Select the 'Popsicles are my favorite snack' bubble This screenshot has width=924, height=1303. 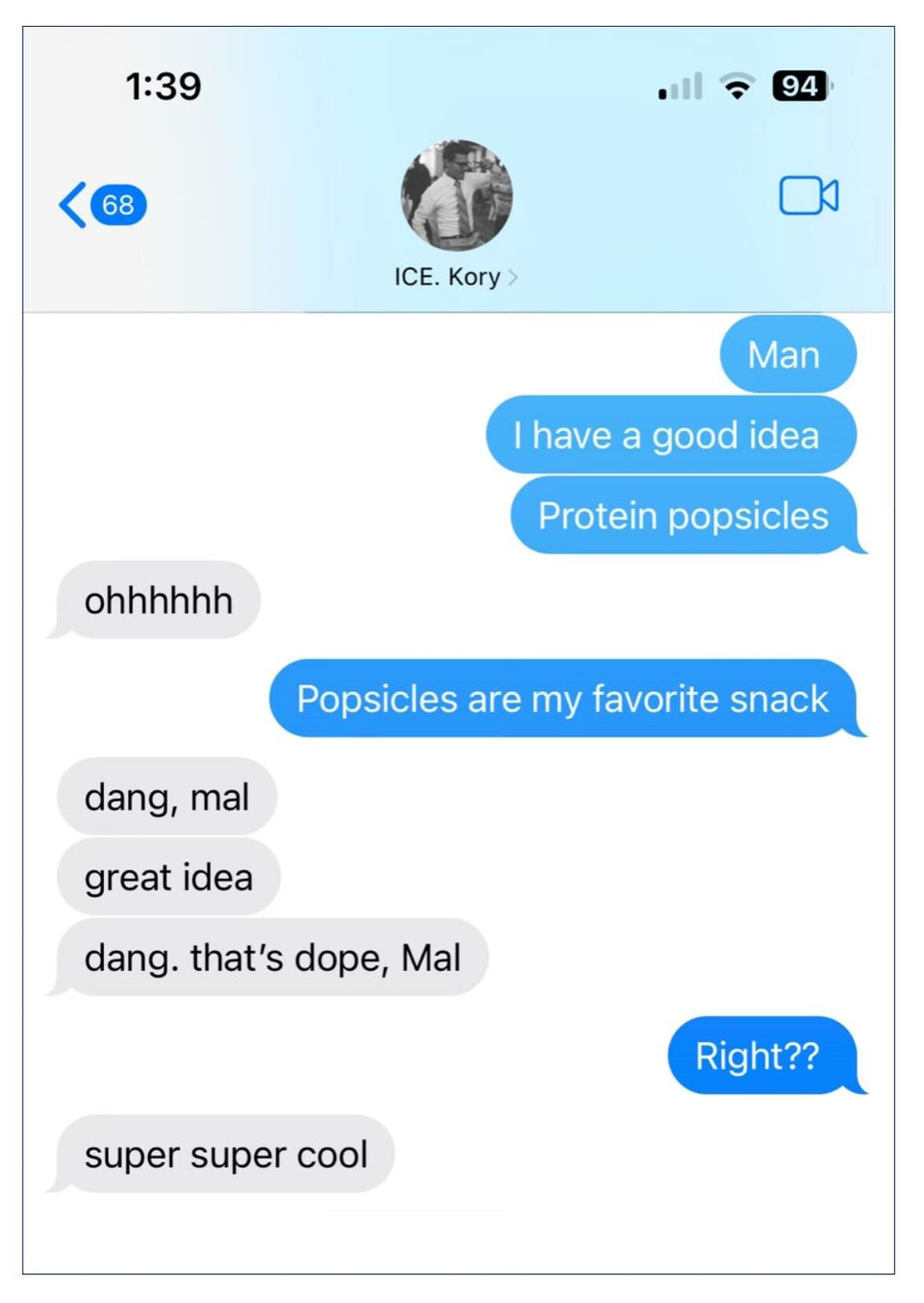(563, 700)
